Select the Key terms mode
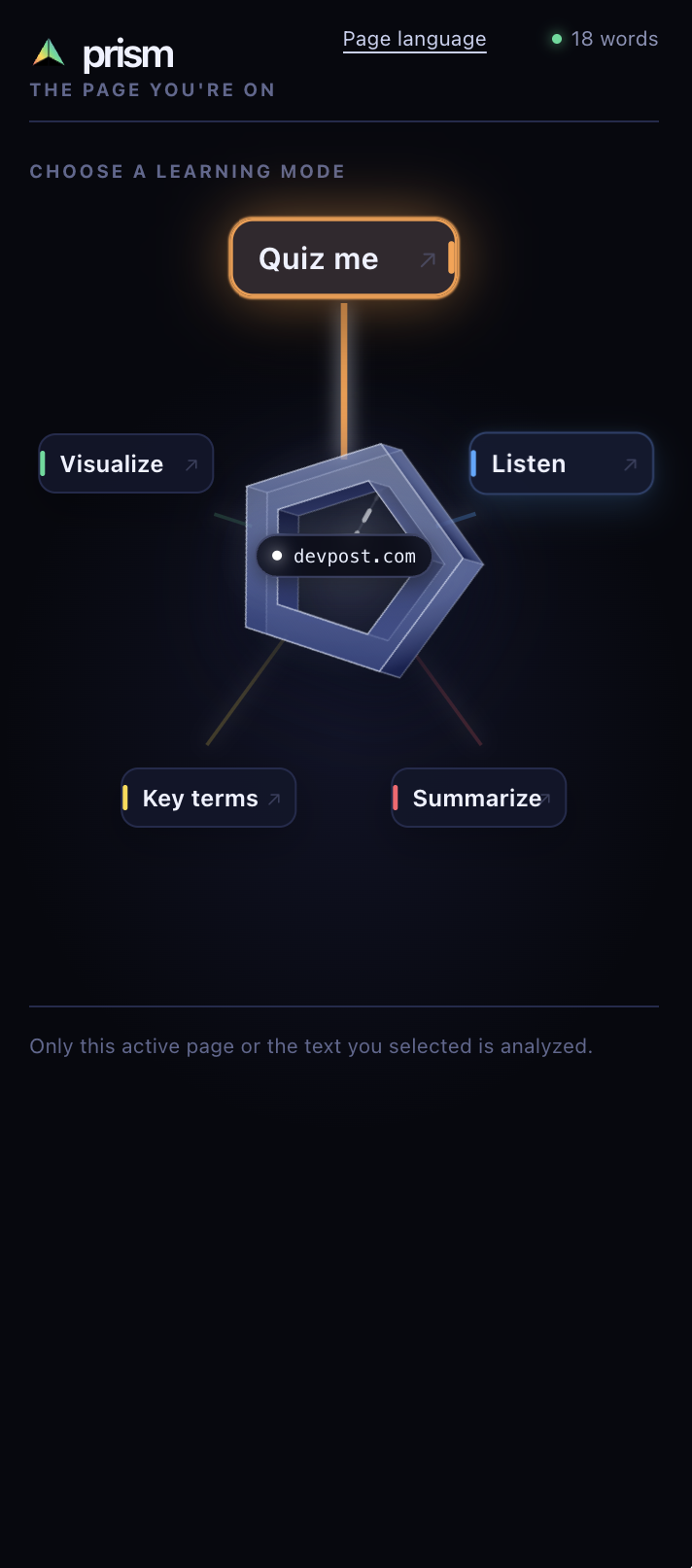This screenshot has width=692, height=1568. point(209,798)
